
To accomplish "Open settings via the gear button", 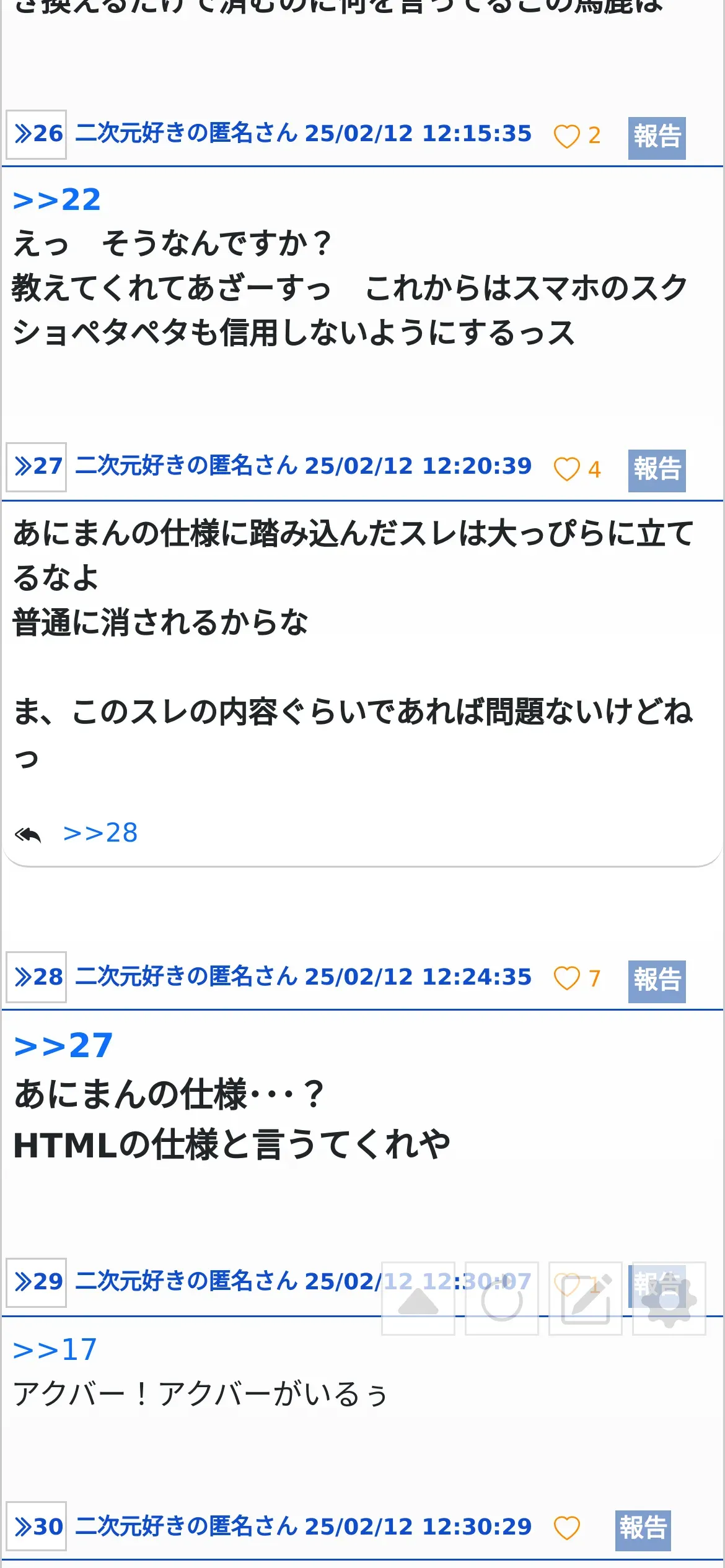I will 669,1298.
